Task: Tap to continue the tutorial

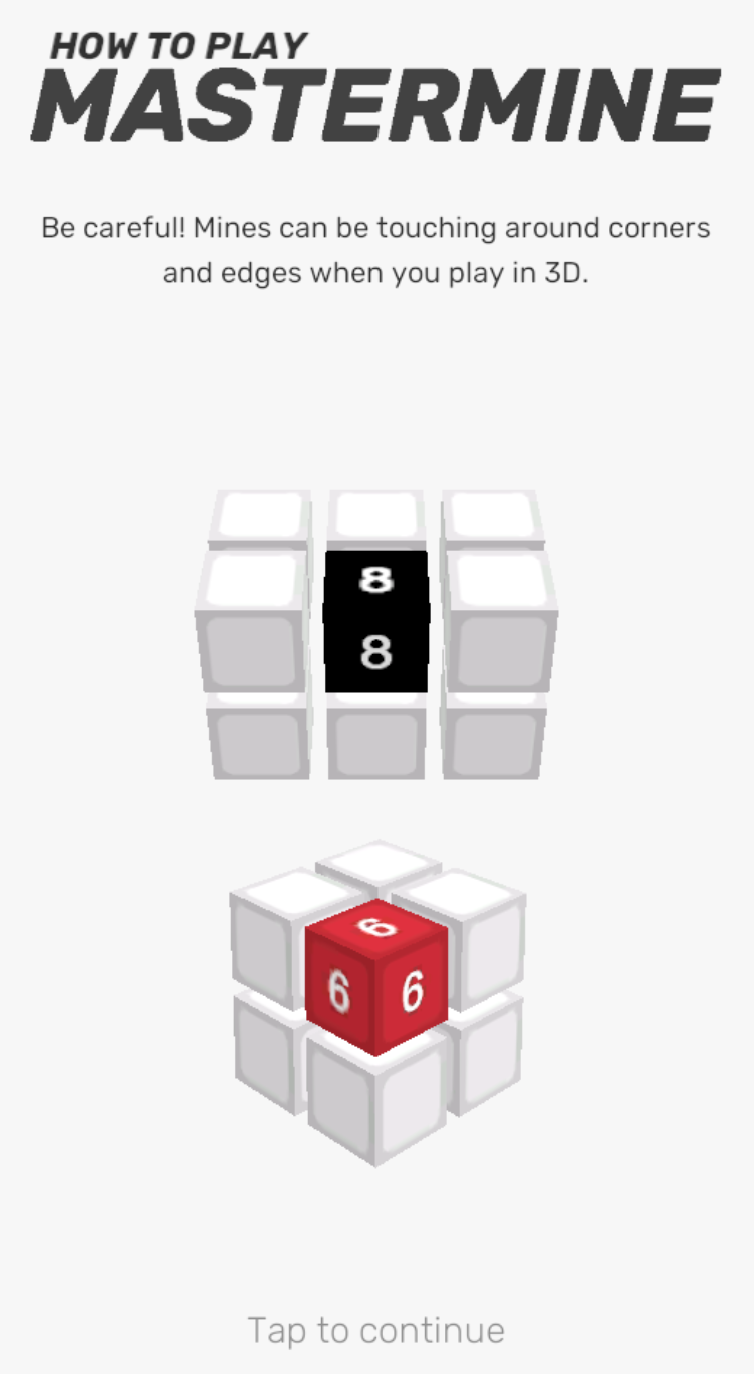Action: click(376, 1330)
